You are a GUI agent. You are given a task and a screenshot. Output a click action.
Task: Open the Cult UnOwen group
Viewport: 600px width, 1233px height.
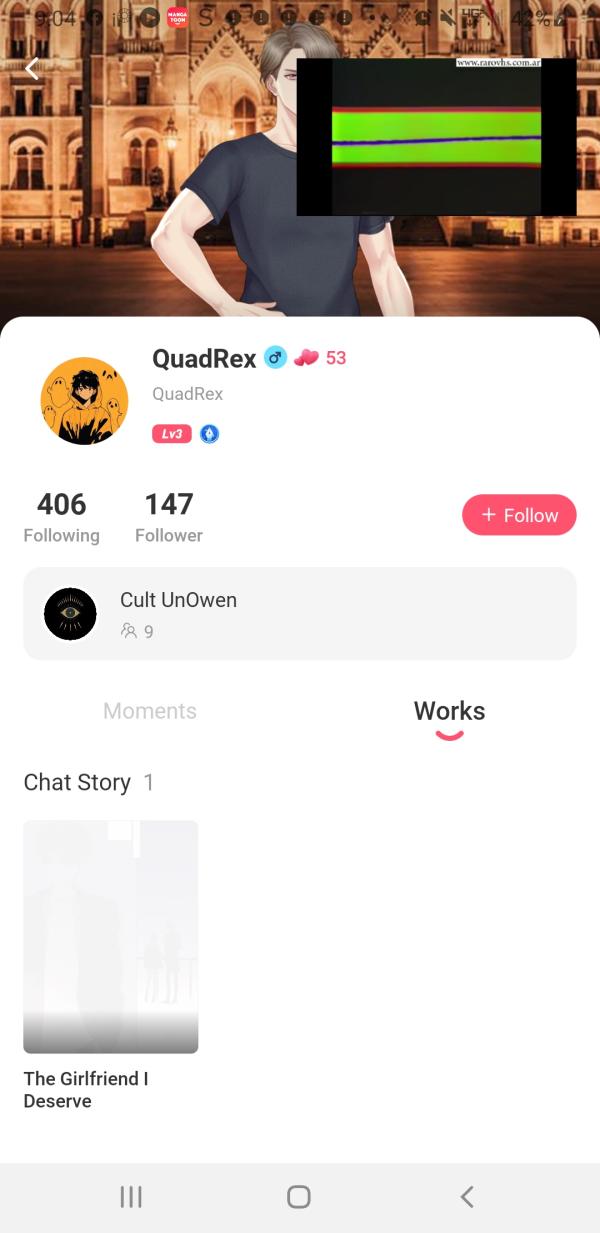pyautogui.click(x=299, y=614)
